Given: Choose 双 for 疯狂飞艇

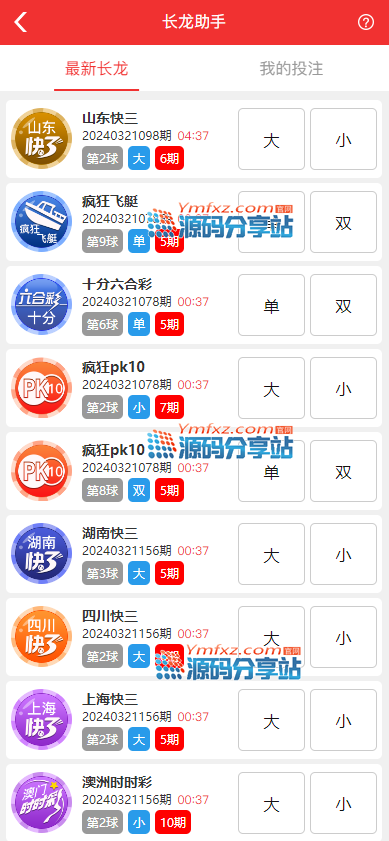Looking at the screenshot, I should coord(343,222).
